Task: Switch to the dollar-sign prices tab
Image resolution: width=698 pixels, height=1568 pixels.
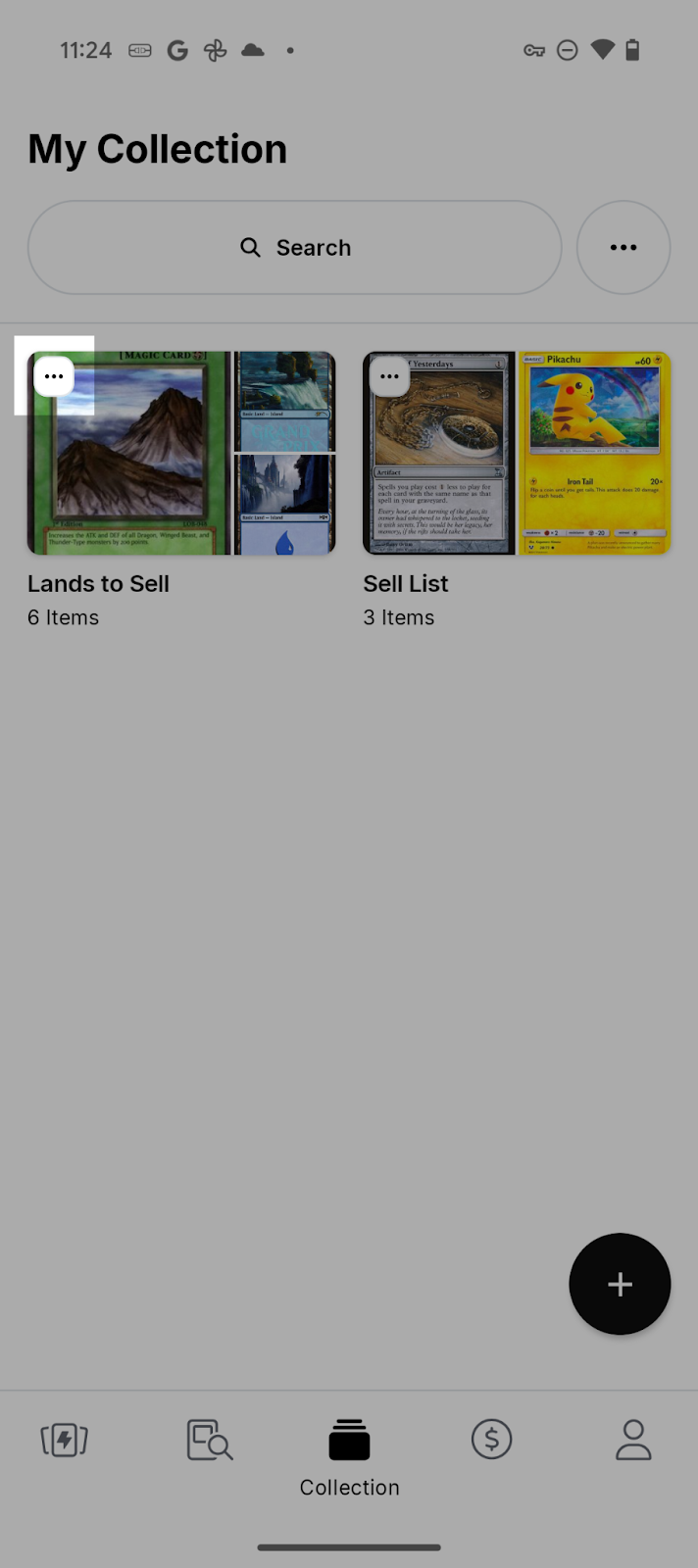Action: pos(491,1441)
